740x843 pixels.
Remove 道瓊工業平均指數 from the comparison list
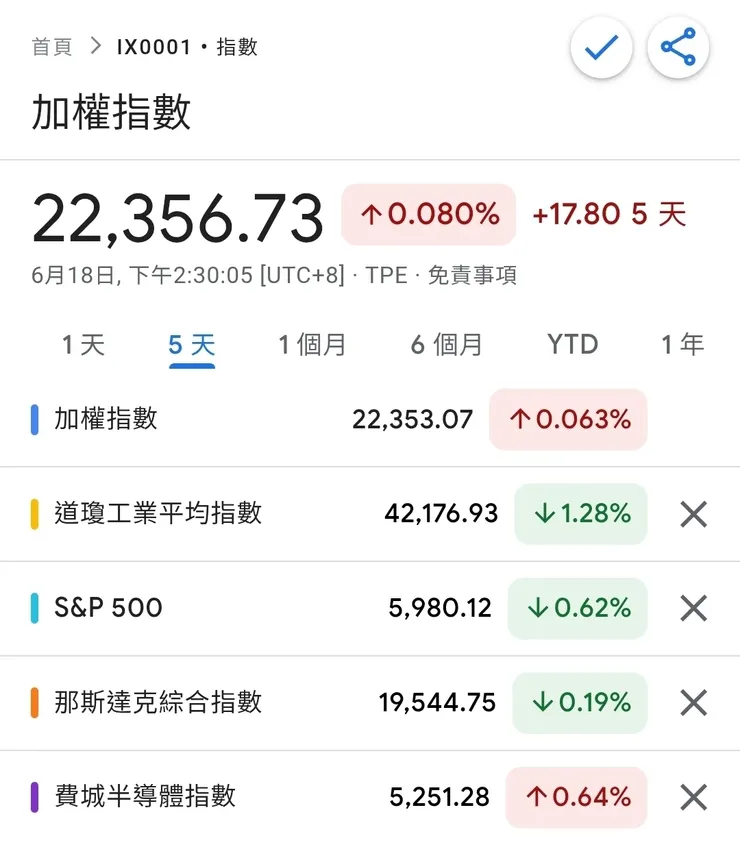(x=693, y=514)
